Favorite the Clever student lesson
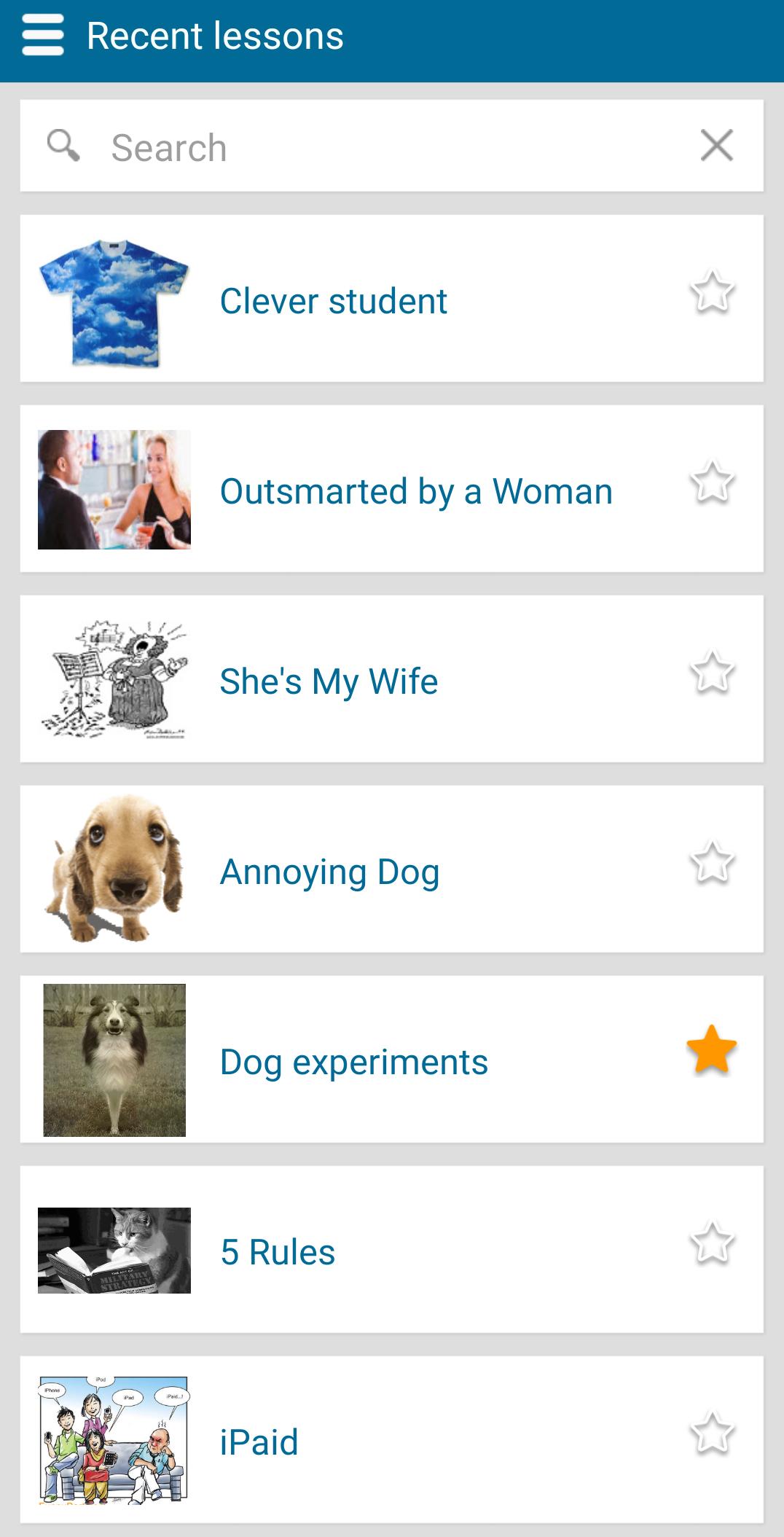Screen dimensions: 784x1537 [x=712, y=292]
